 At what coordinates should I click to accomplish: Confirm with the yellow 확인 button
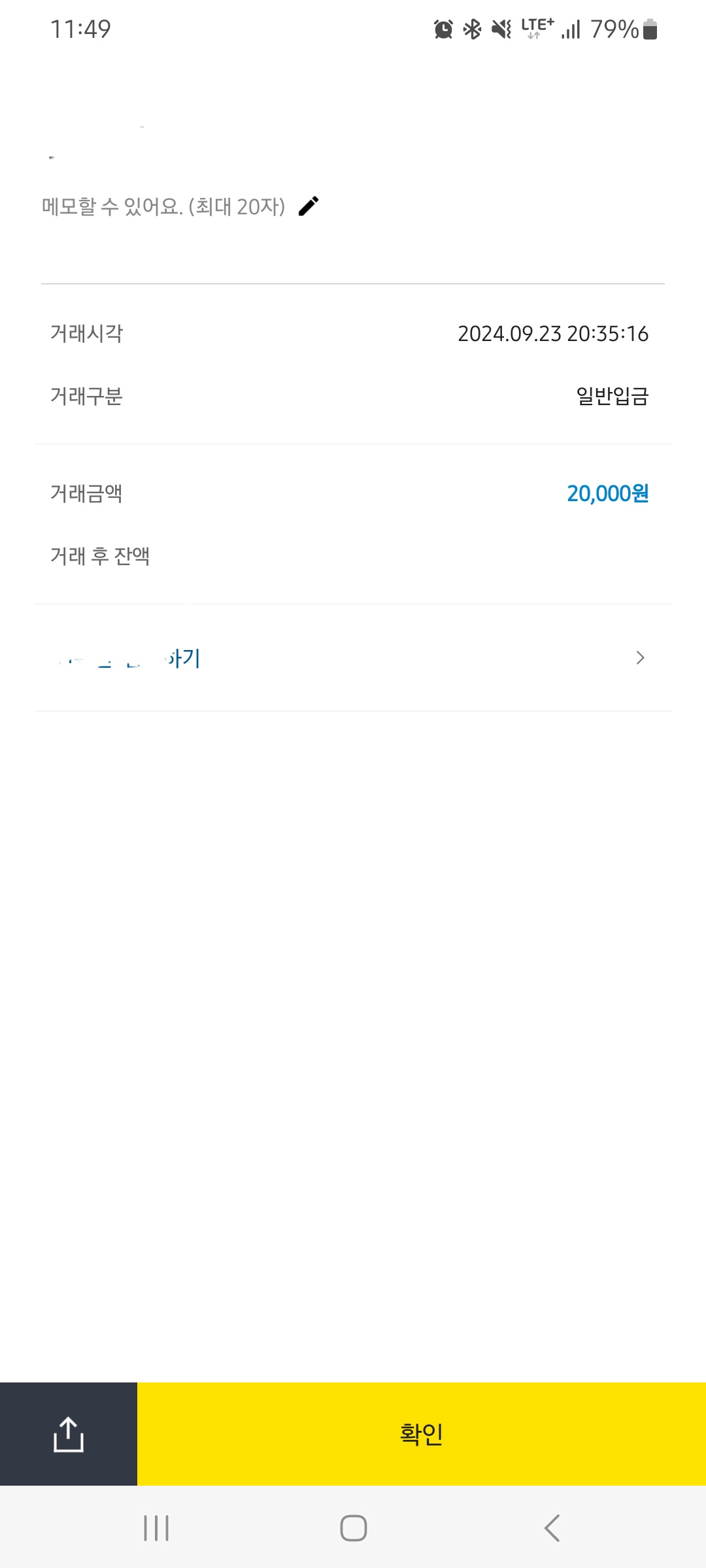[x=422, y=1434]
